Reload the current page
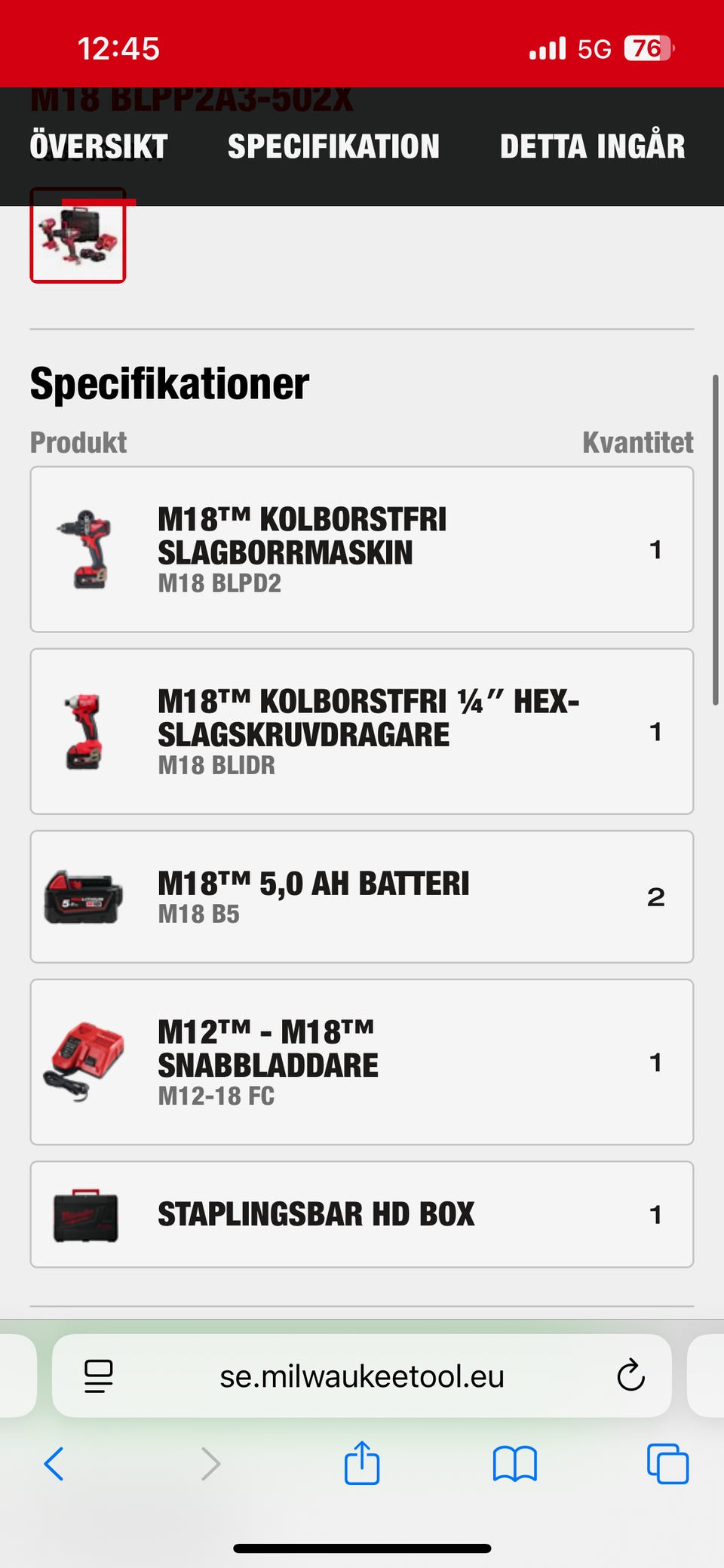Image resolution: width=724 pixels, height=1568 pixels. pyautogui.click(x=630, y=1376)
